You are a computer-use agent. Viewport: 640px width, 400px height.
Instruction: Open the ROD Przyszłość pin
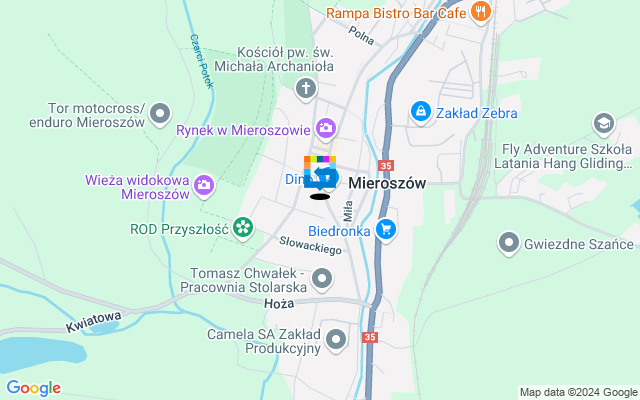tap(241, 228)
